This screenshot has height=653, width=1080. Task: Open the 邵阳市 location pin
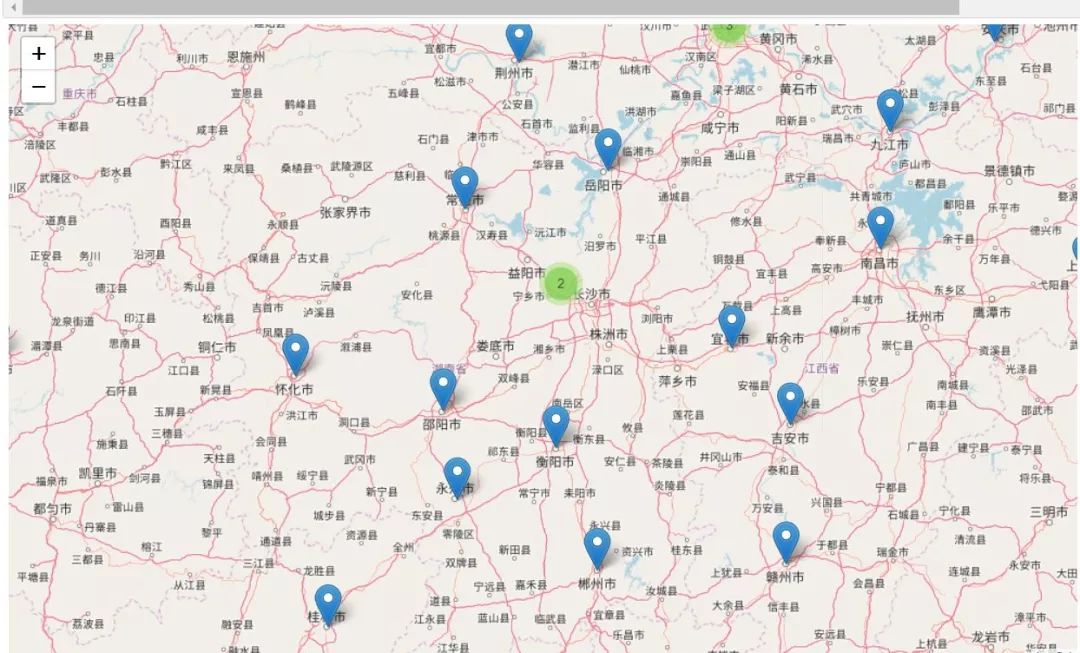443,387
